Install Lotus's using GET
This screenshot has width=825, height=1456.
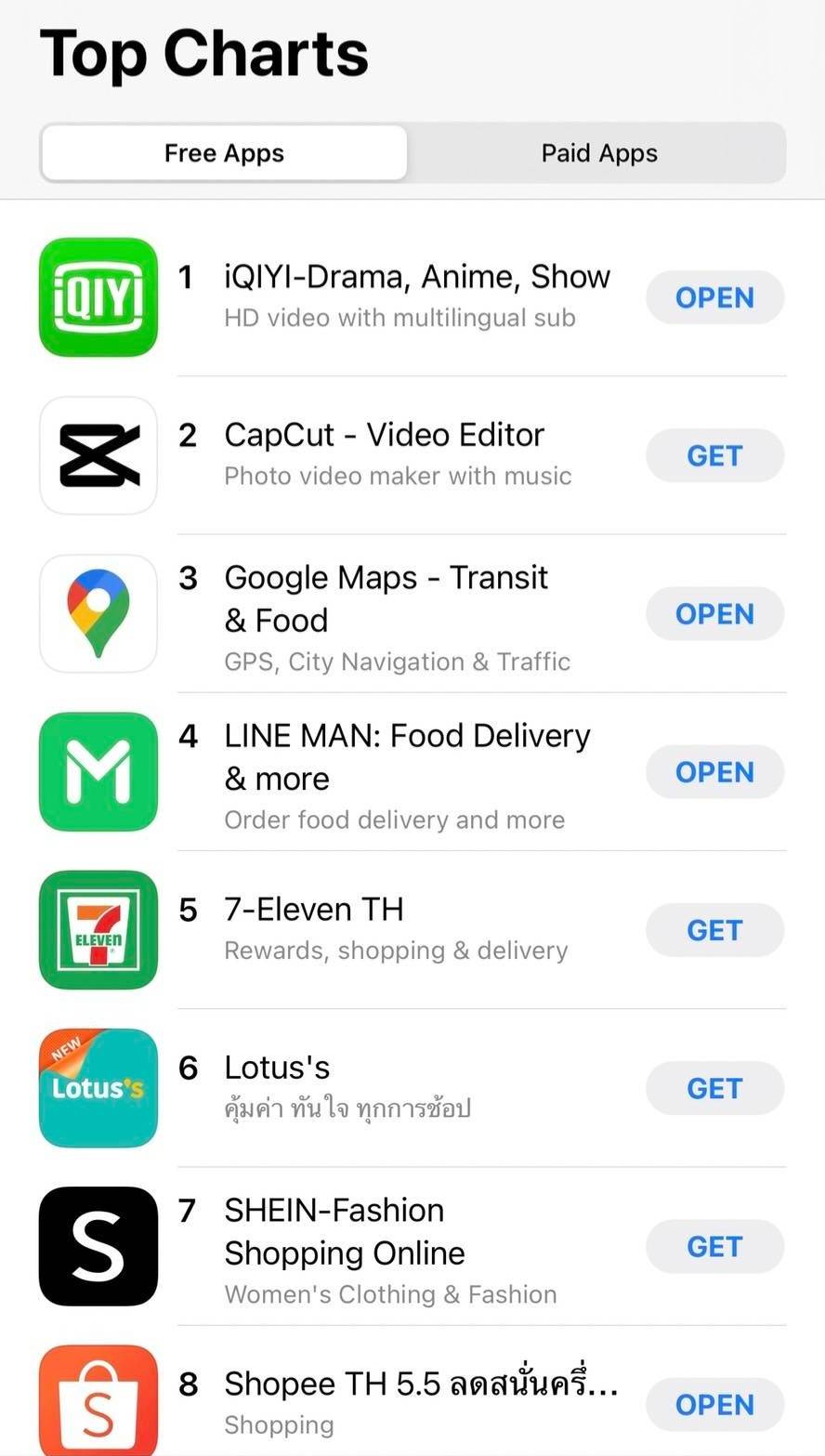click(x=714, y=1088)
